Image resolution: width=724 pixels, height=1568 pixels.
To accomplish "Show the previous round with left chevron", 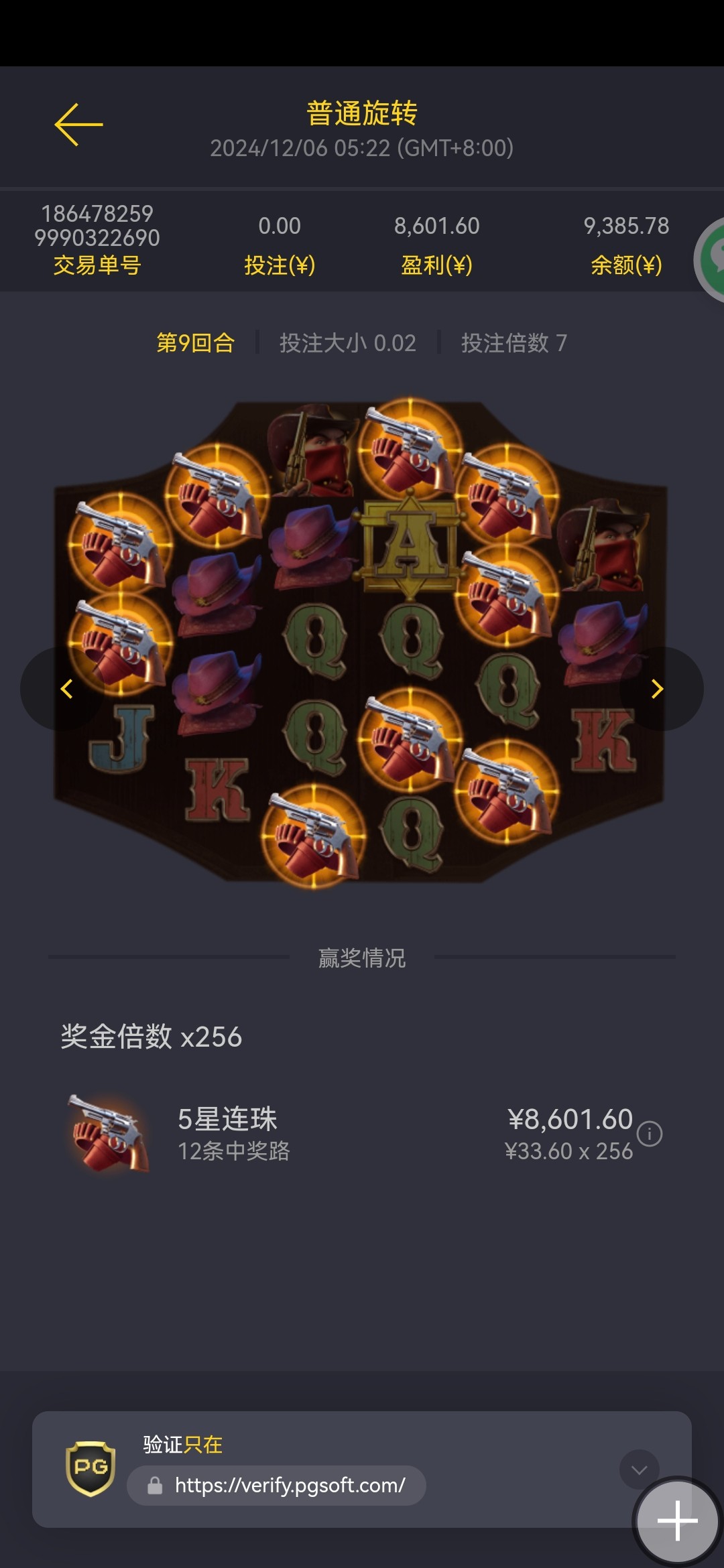I will tap(66, 689).
